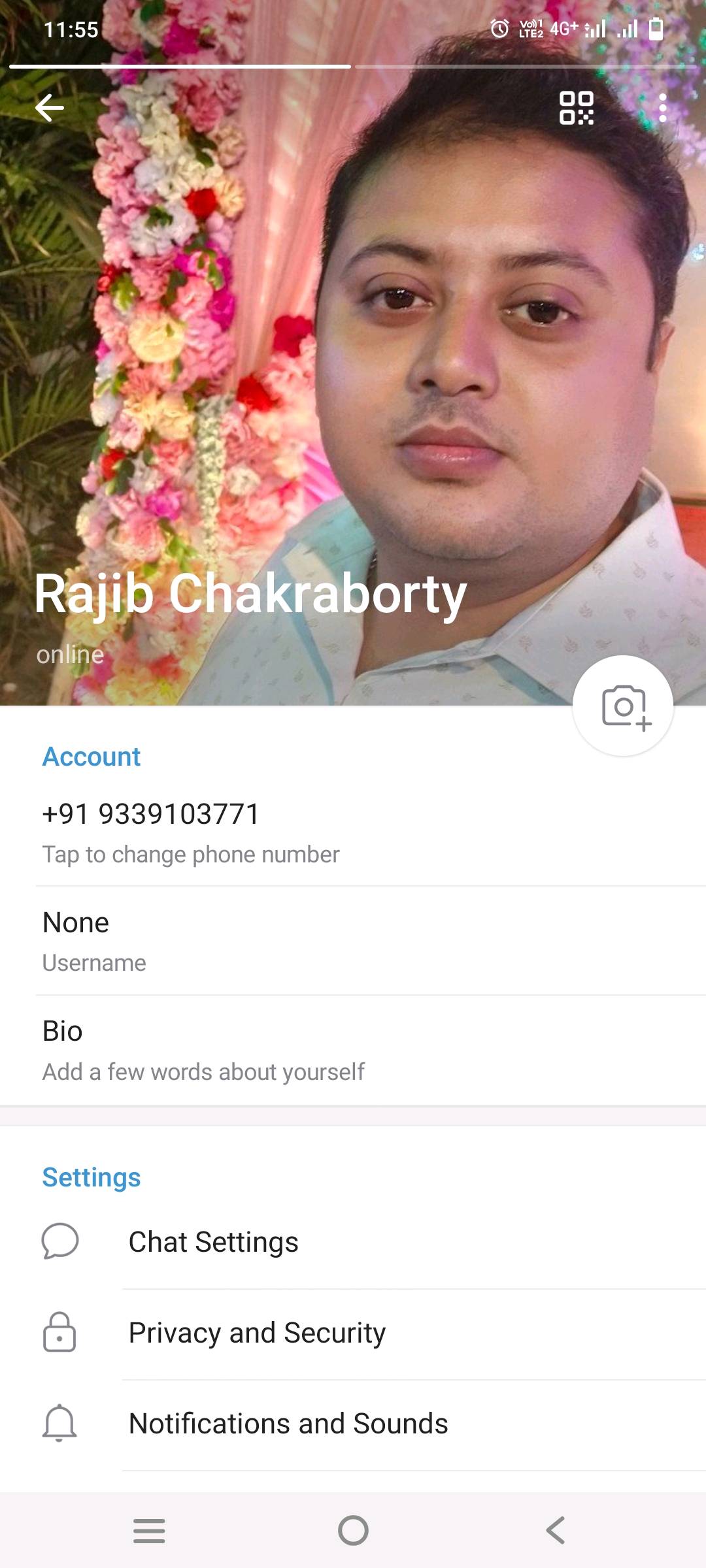The image size is (706, 1568).
Task: Open the Username row
Action: (x=353, y=941)
